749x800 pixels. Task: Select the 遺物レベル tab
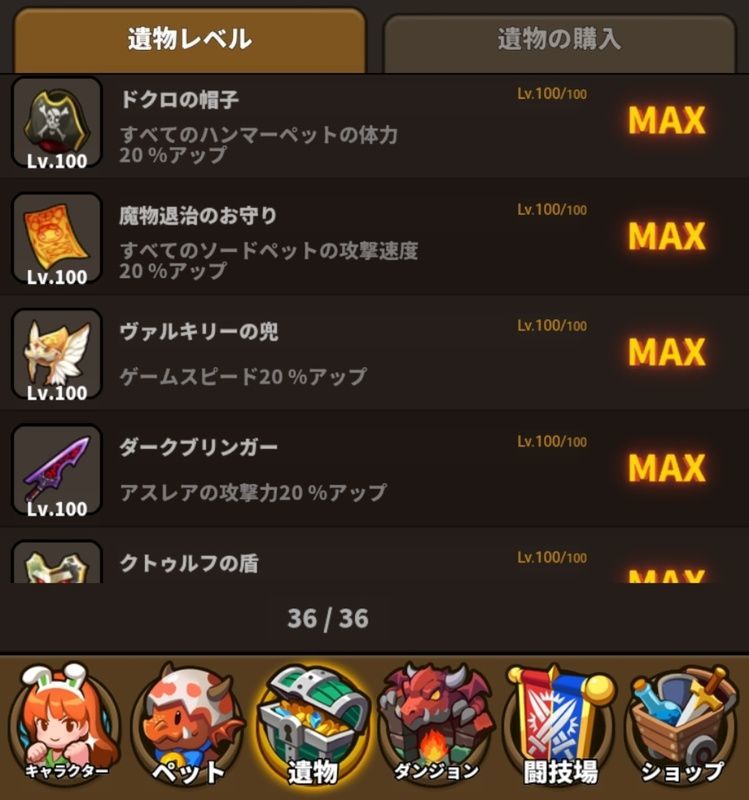pos(189,40)
